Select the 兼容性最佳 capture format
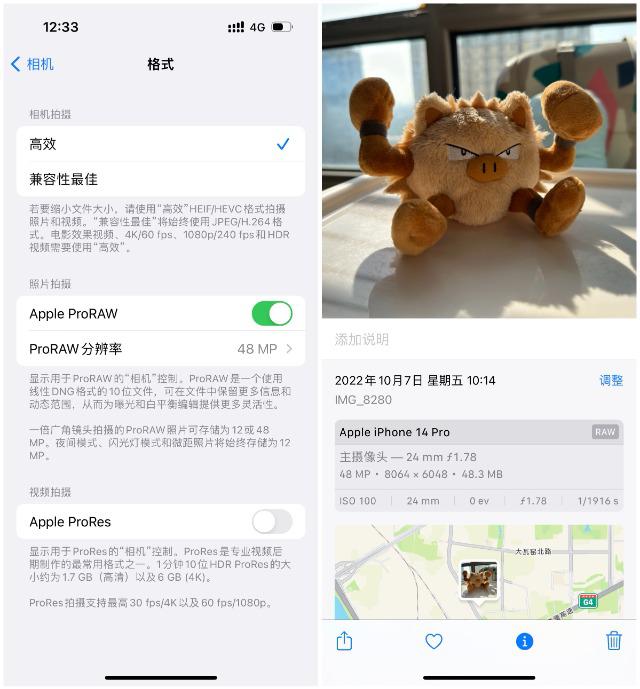The image size is (640, 689). point(160,179)
